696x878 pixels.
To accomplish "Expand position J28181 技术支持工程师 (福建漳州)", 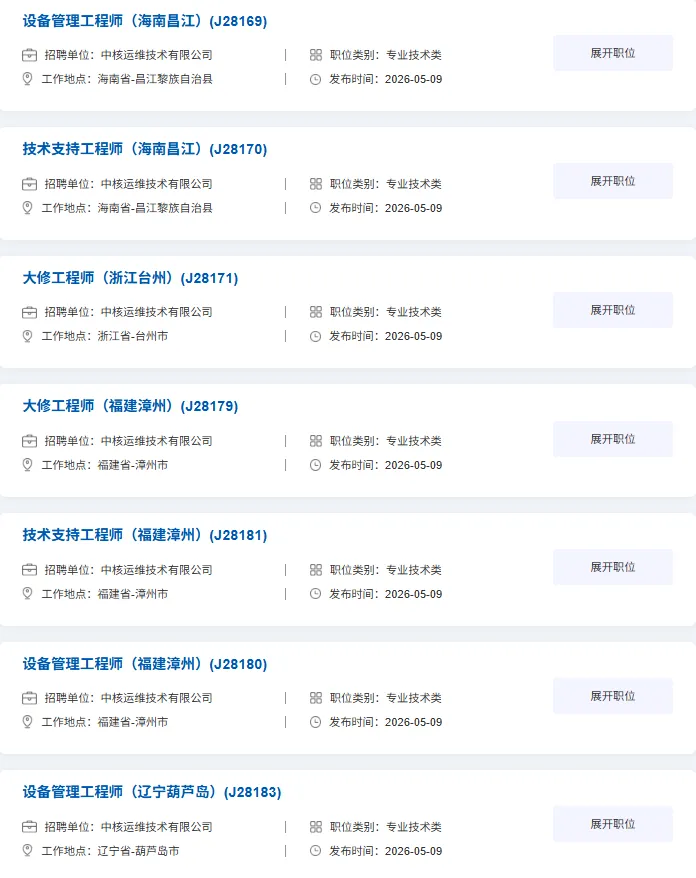I will (x=613, y=567).
